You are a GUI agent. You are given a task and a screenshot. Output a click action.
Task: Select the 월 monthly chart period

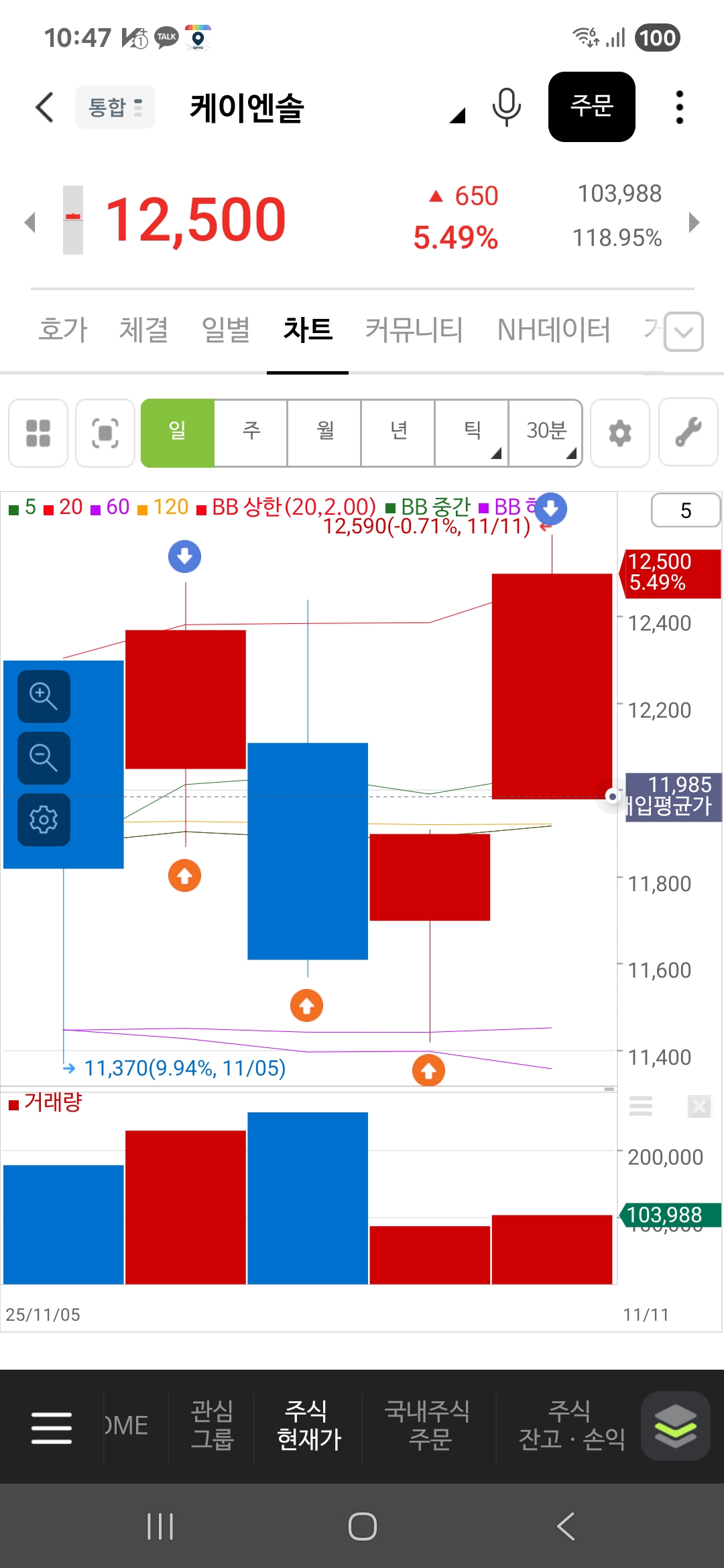[325, 432]
